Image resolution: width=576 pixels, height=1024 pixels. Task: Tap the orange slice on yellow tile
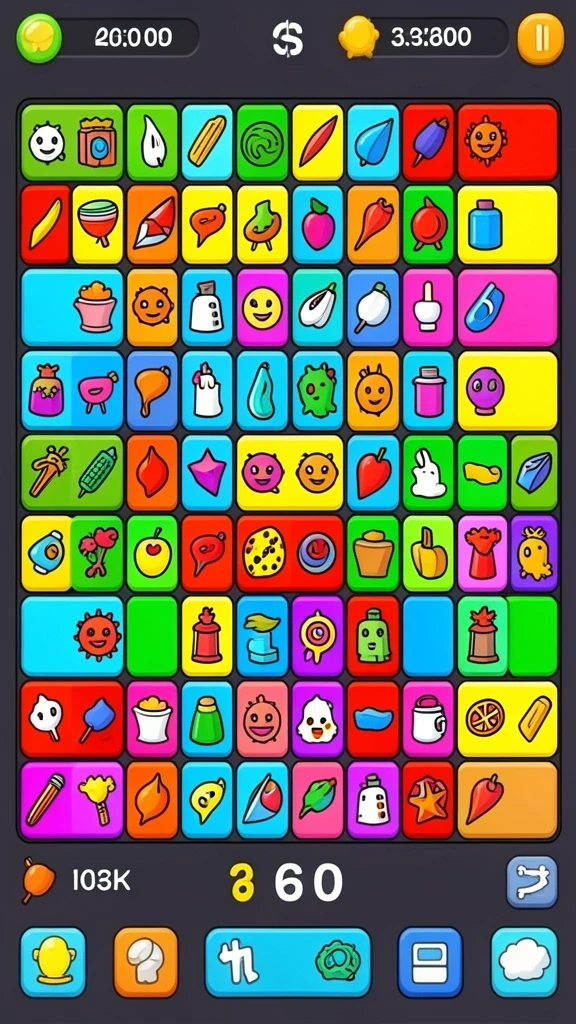tap(485, 719)
